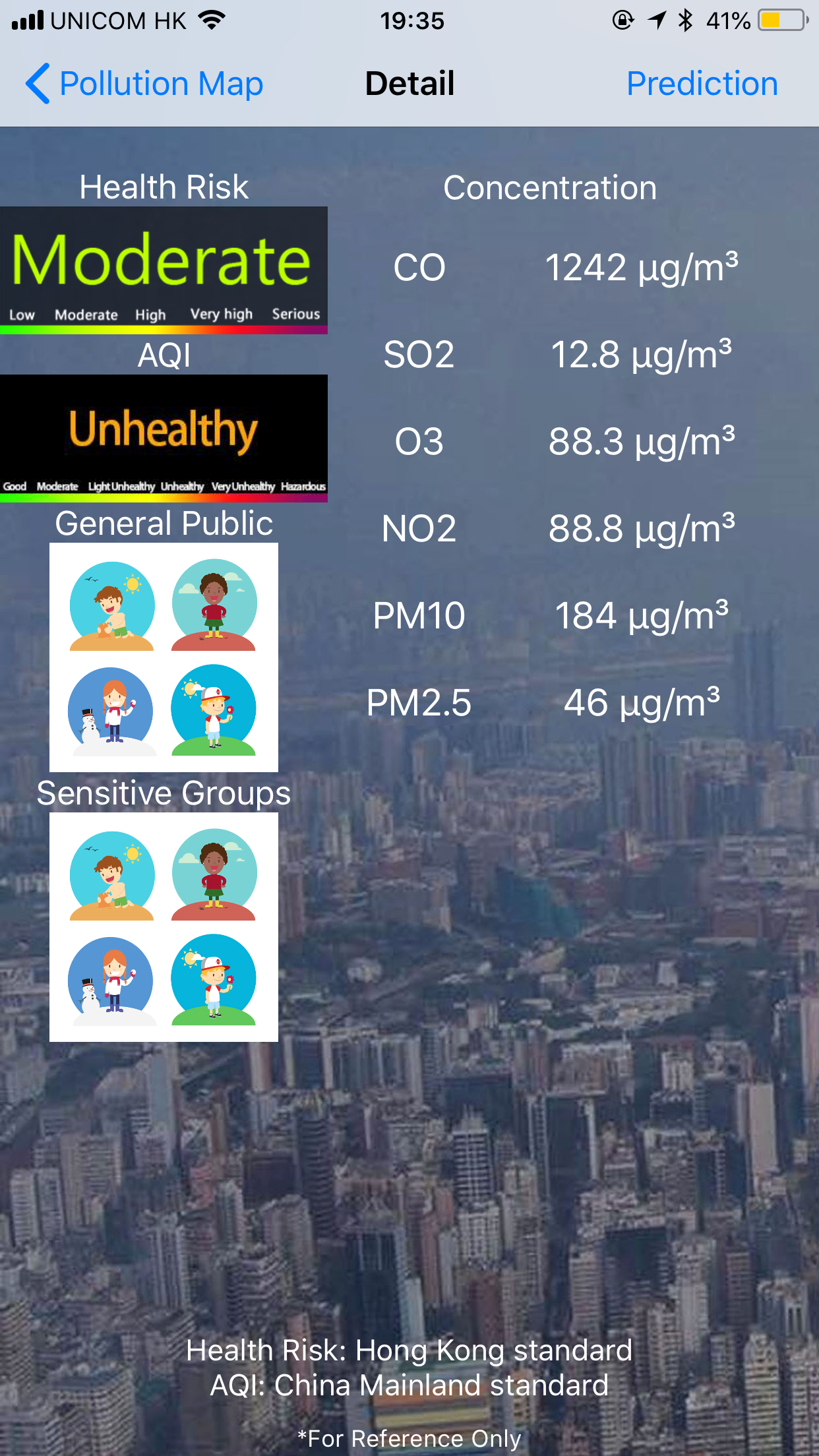Select the beach play icon under Sensitive Groups
The width and height of the screenshot is (819, 1456).
point(112,874)
